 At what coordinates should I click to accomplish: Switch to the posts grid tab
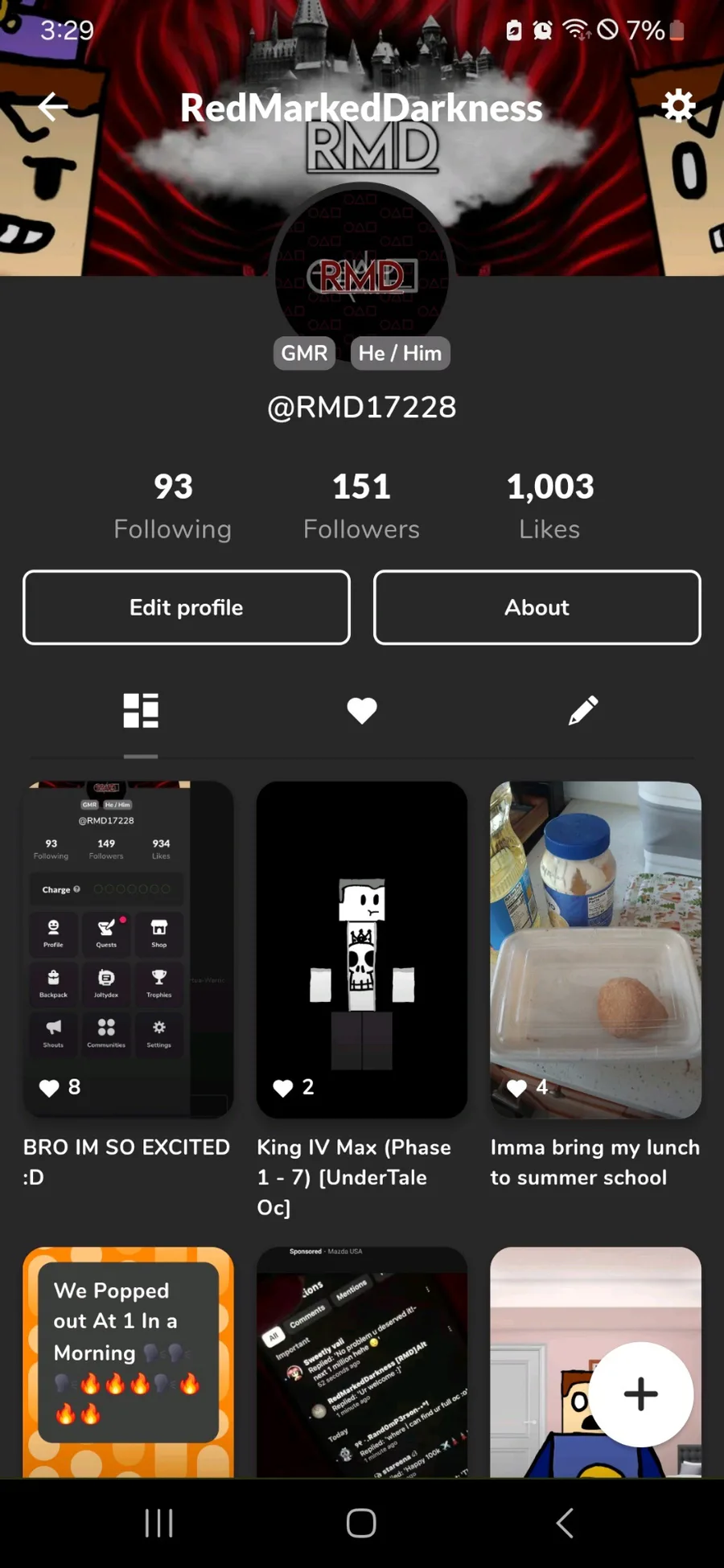[141, 711]
